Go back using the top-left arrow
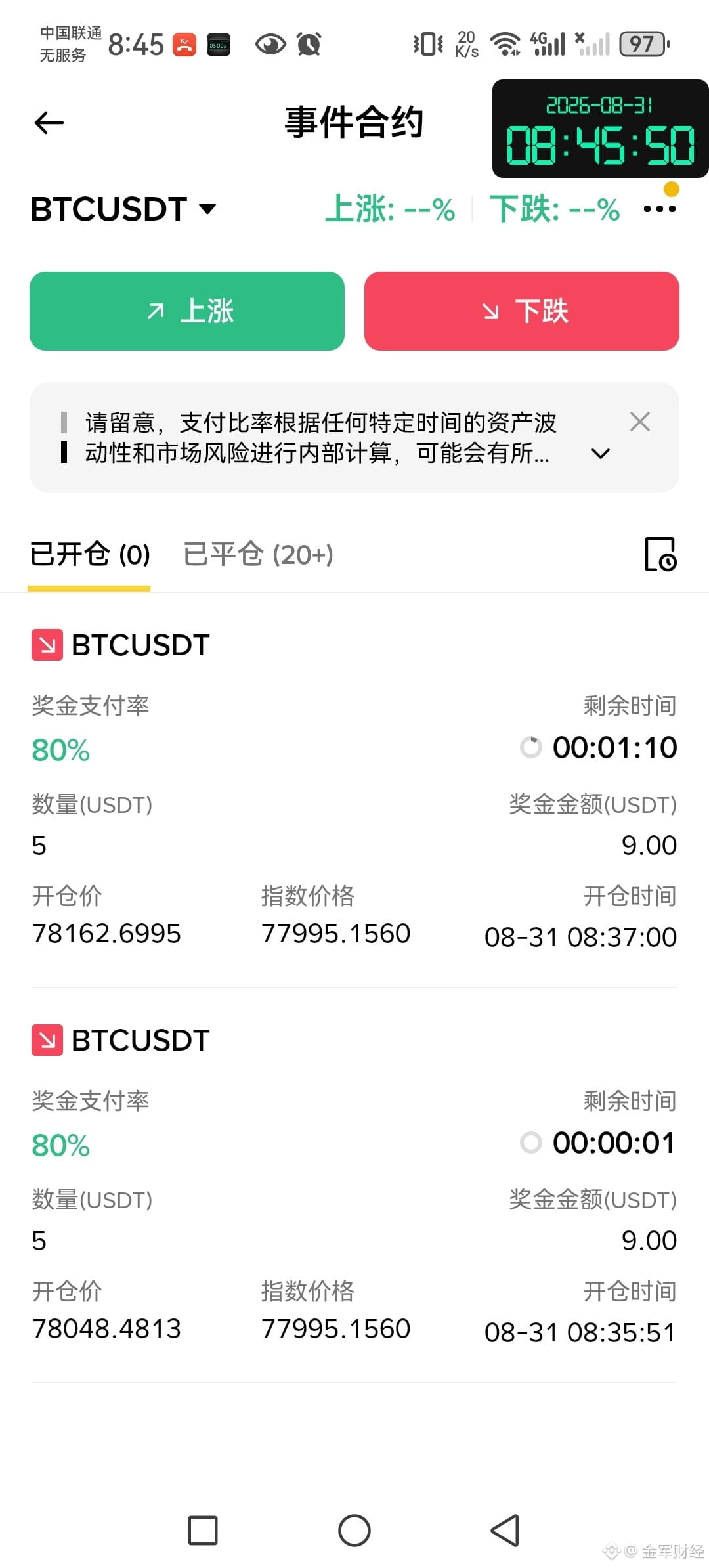 pyautogui.click(x=49, y=123)
